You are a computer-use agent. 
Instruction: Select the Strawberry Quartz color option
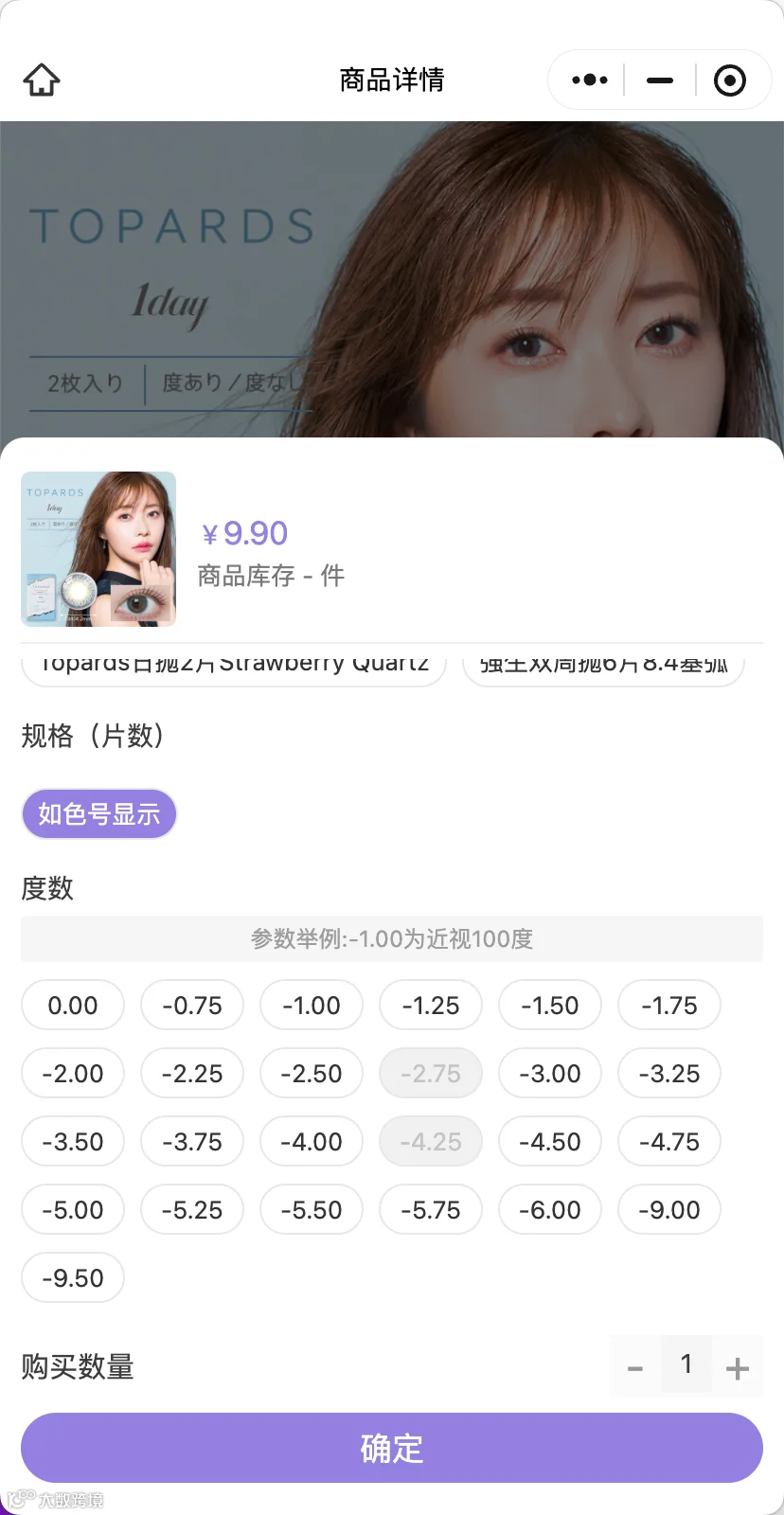pos(234,665)
